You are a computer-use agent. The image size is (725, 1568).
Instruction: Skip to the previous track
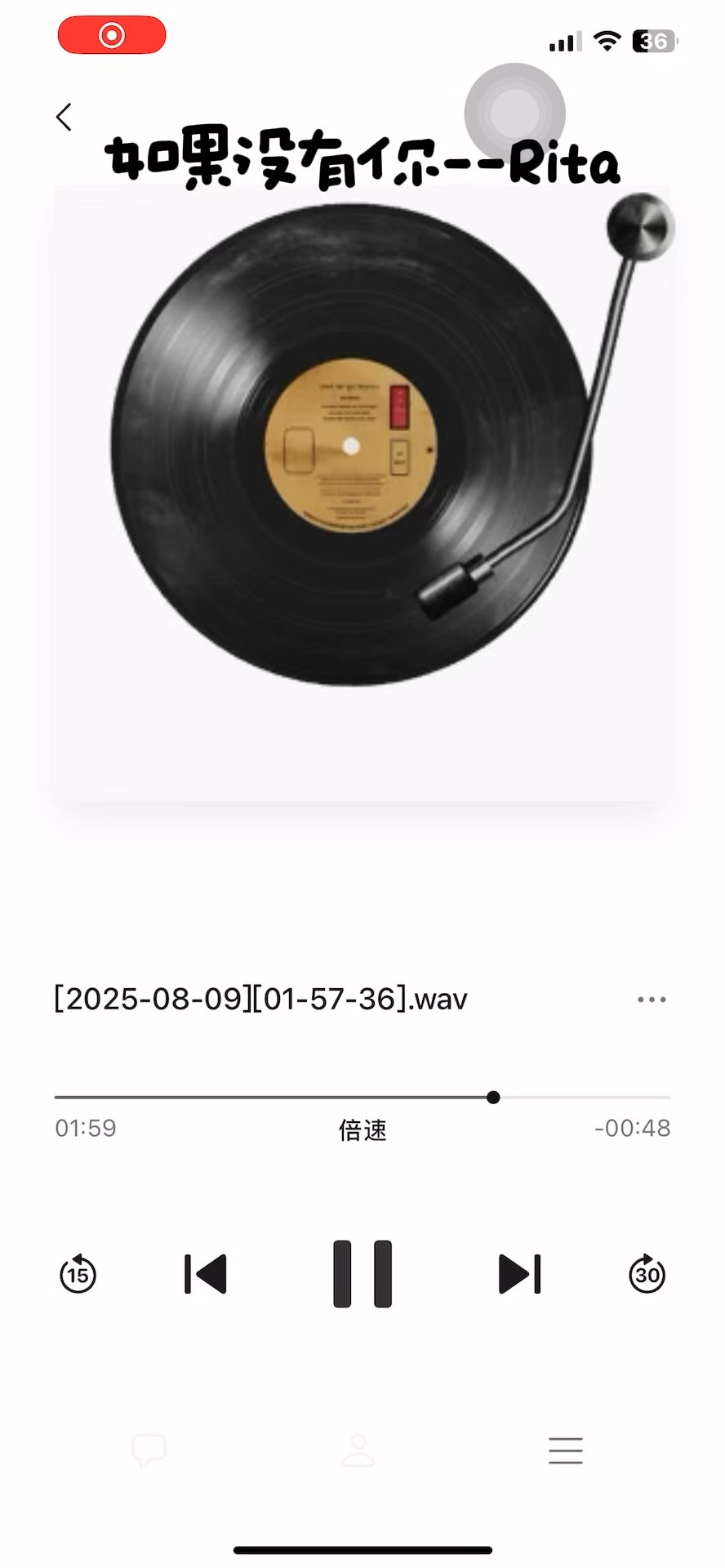206,1274
